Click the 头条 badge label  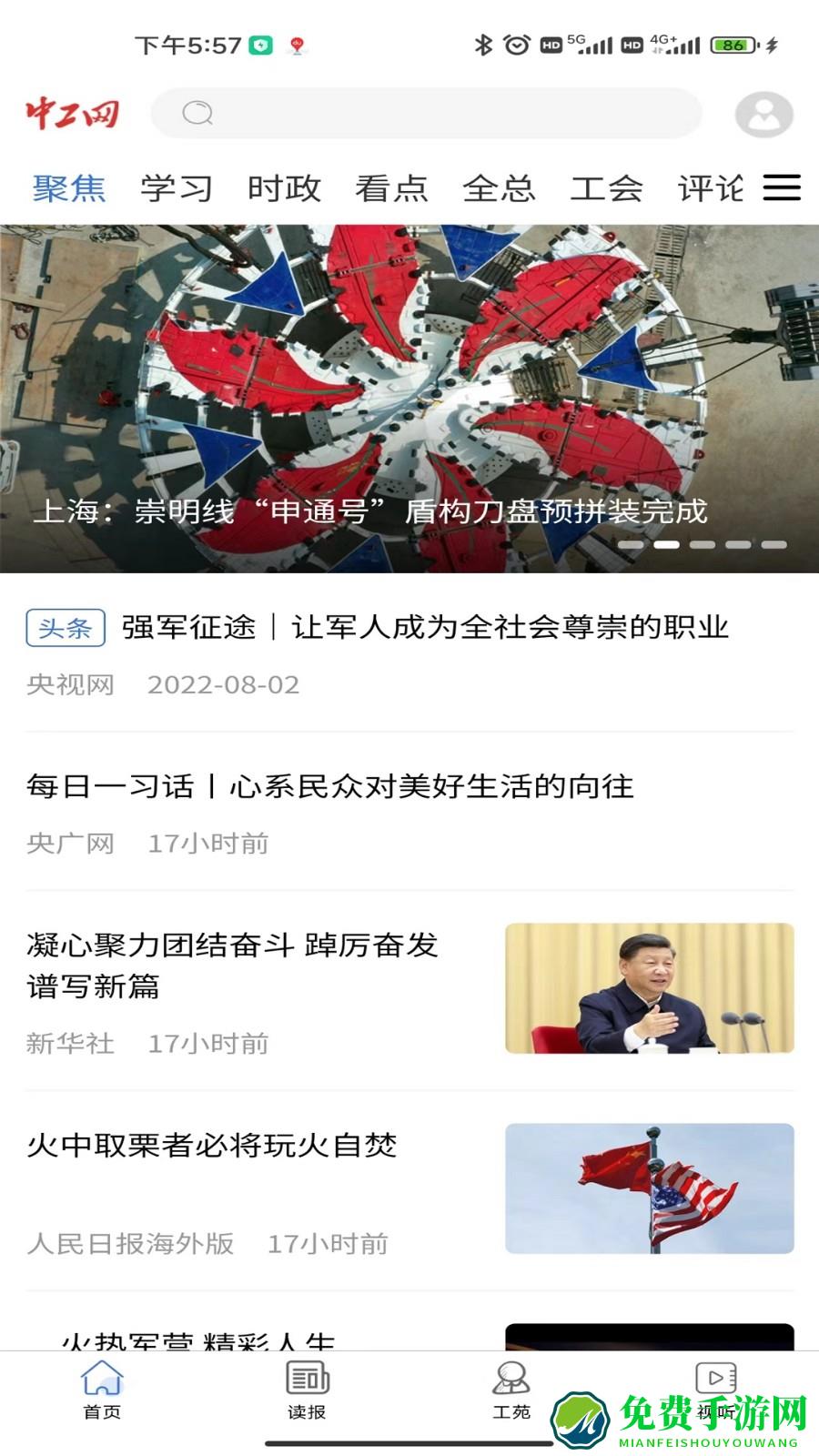[x=66, y=628]
